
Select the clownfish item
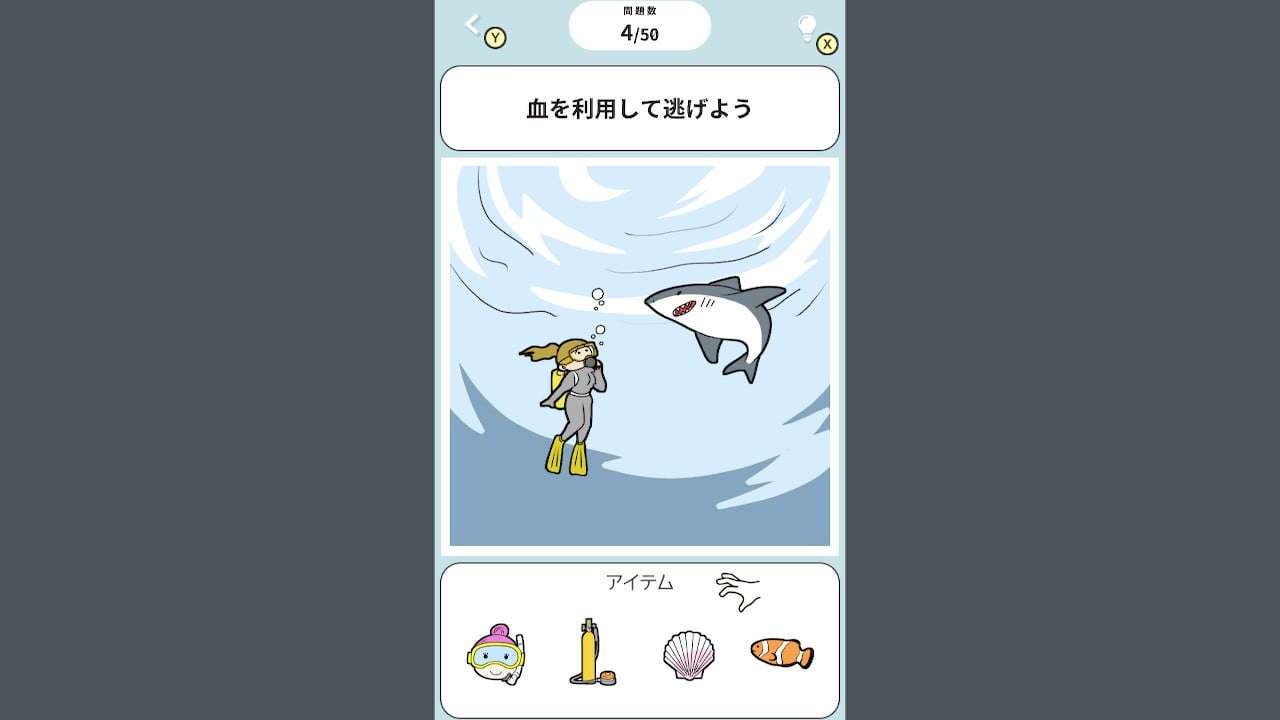point(782,653)
